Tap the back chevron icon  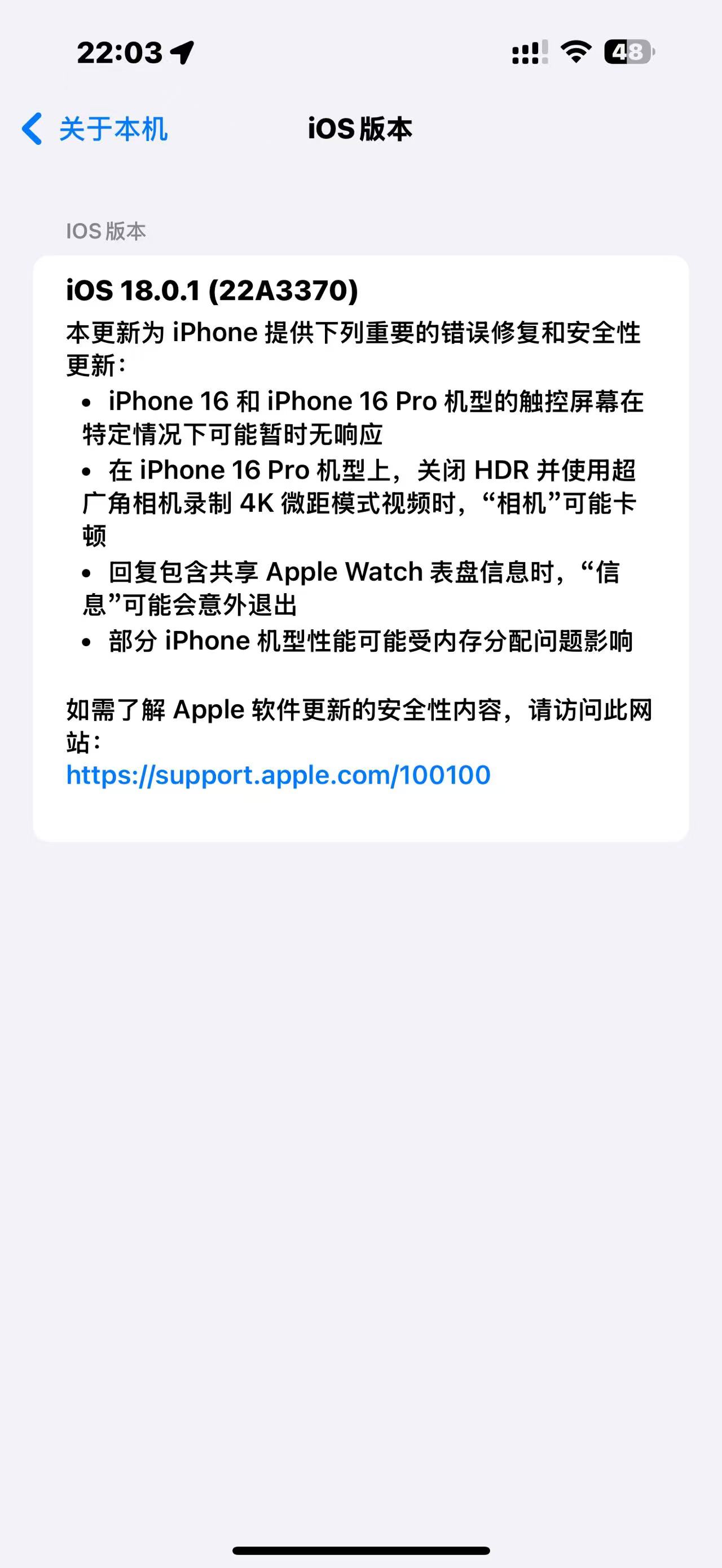(x=32, y=129)
